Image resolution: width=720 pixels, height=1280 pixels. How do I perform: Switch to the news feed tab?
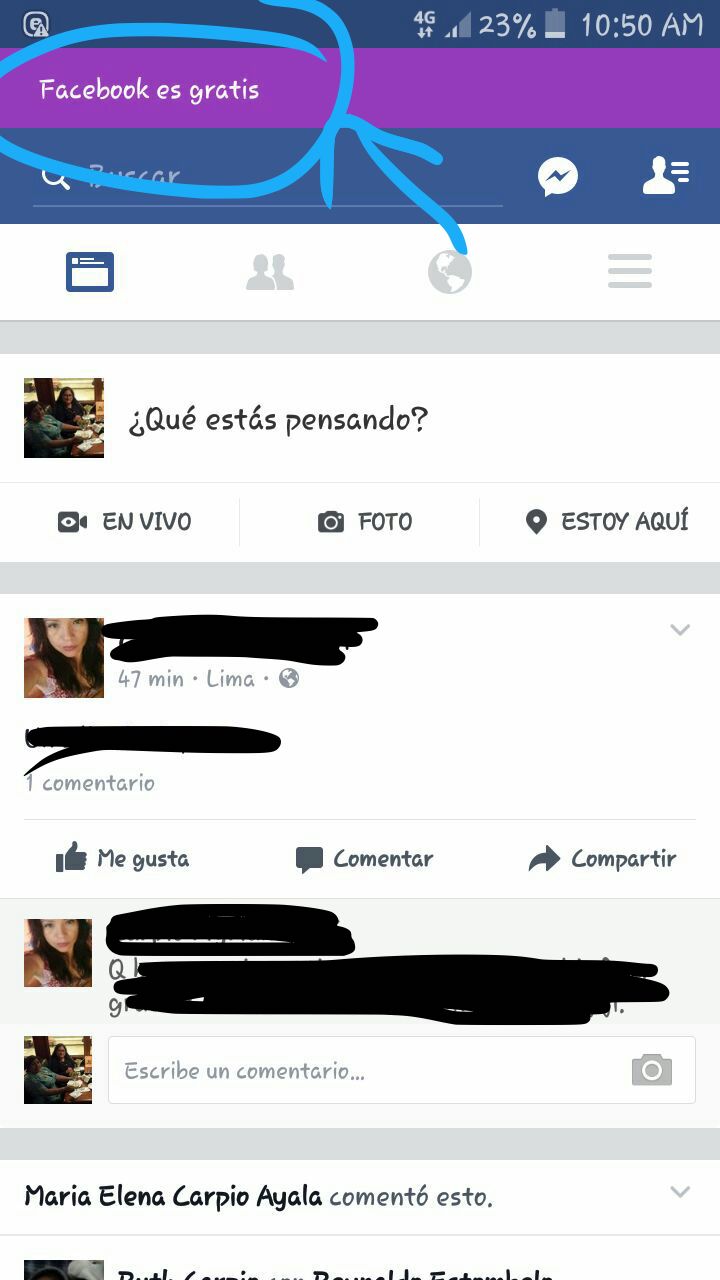[90, 272]
